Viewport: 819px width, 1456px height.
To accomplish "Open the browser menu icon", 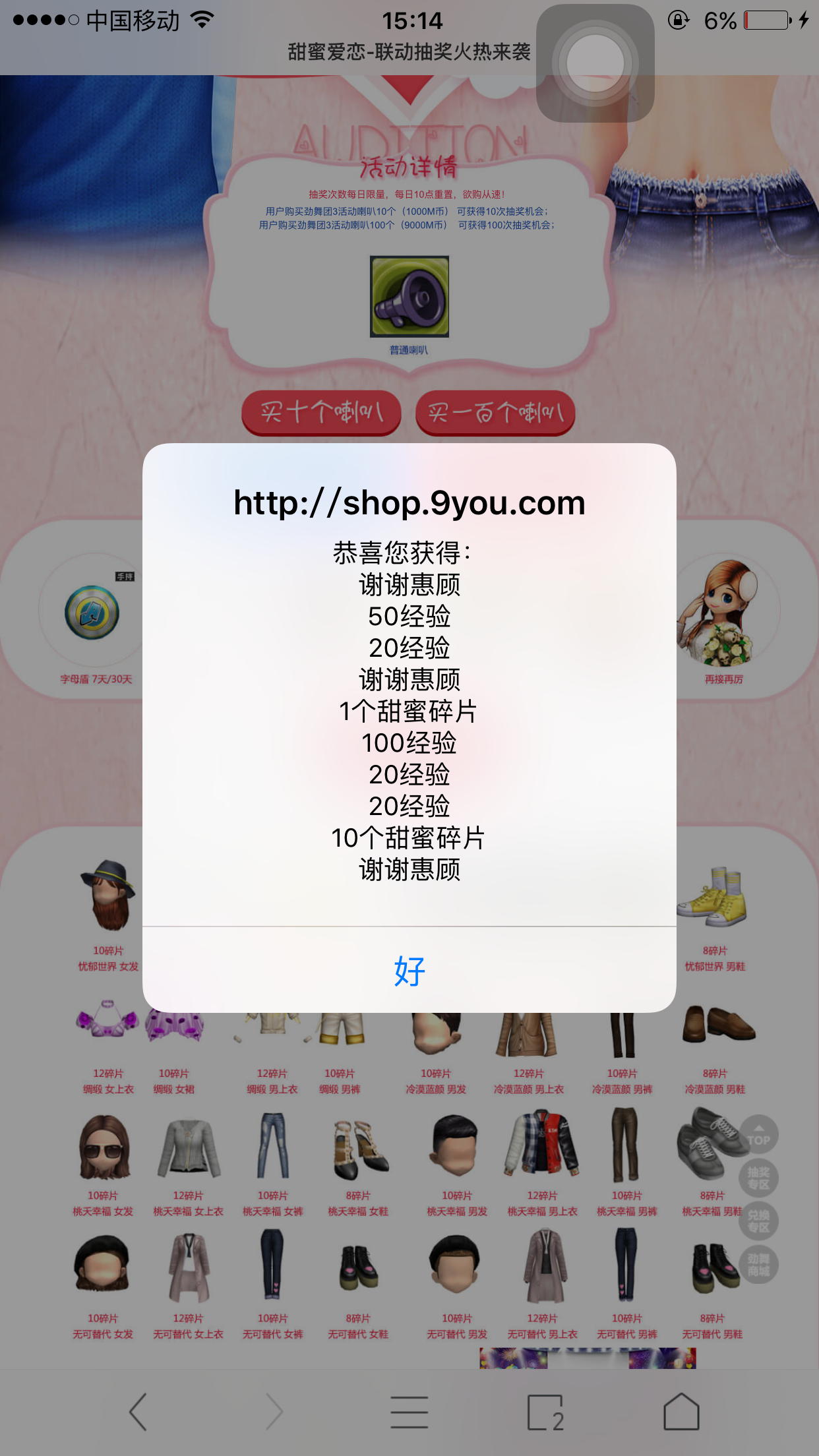I will (409, 1412).
